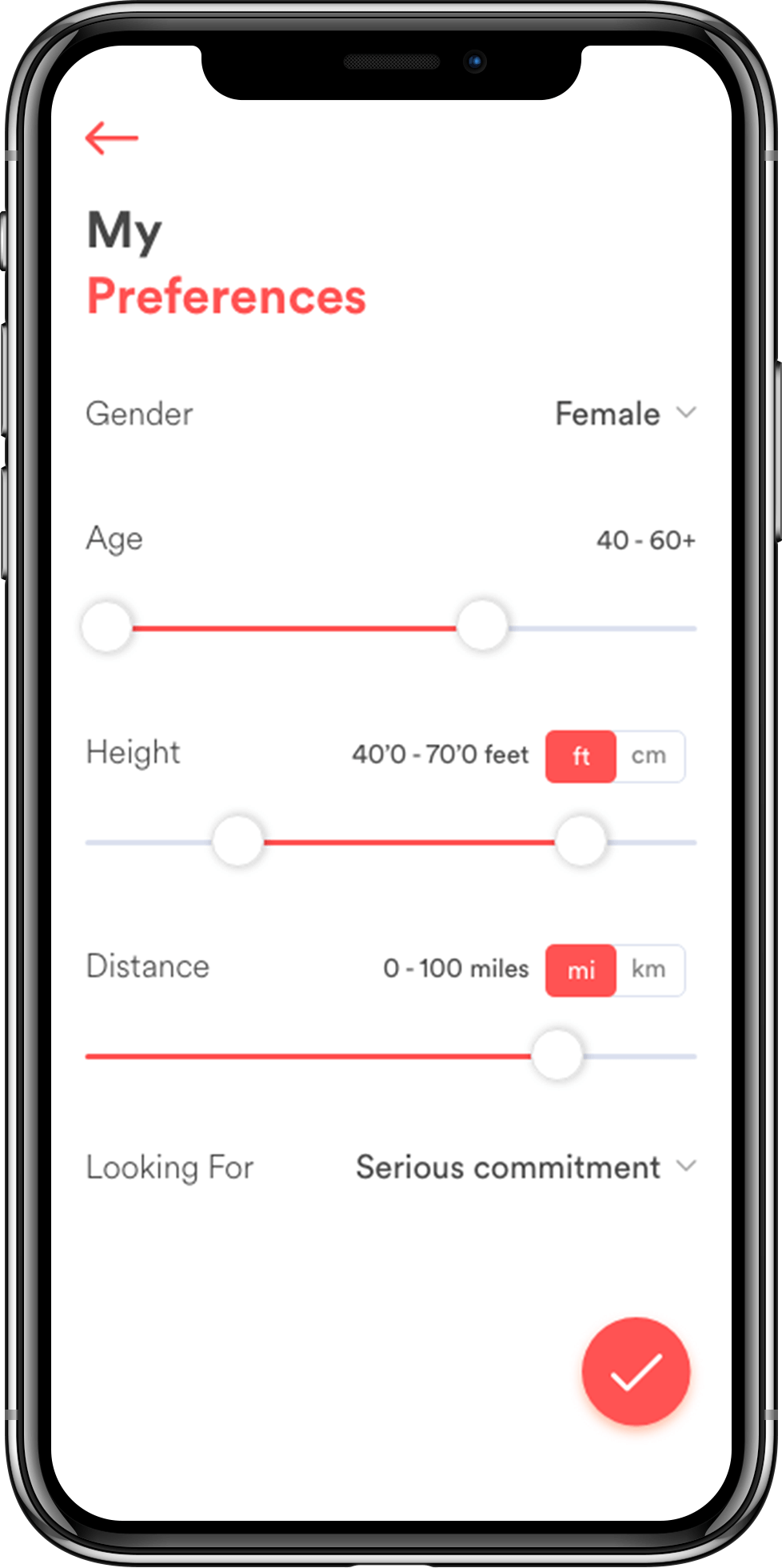Viewport: 782px width, 1568px height.
Task: Switch height unit to cm
Action: pyautogui.click(x=649, y=756)
